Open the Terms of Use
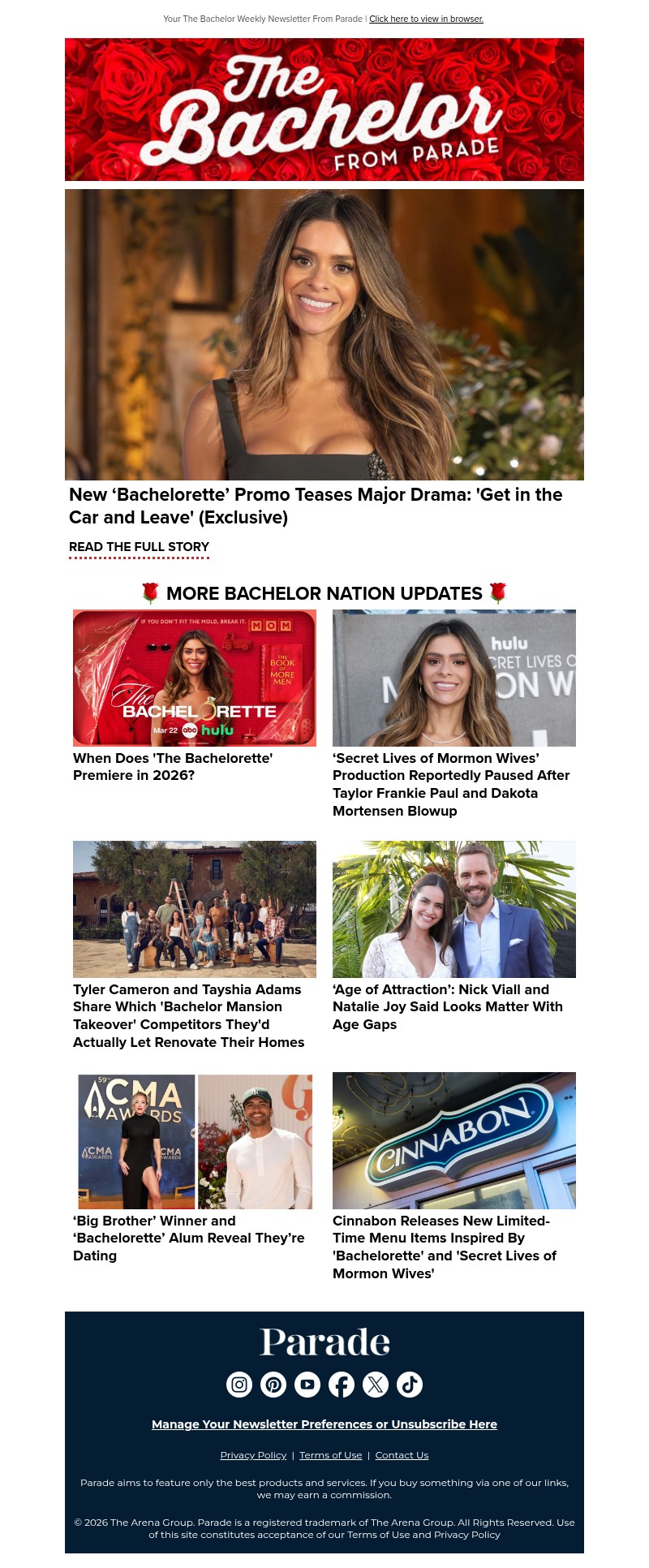 (330, 1455)
